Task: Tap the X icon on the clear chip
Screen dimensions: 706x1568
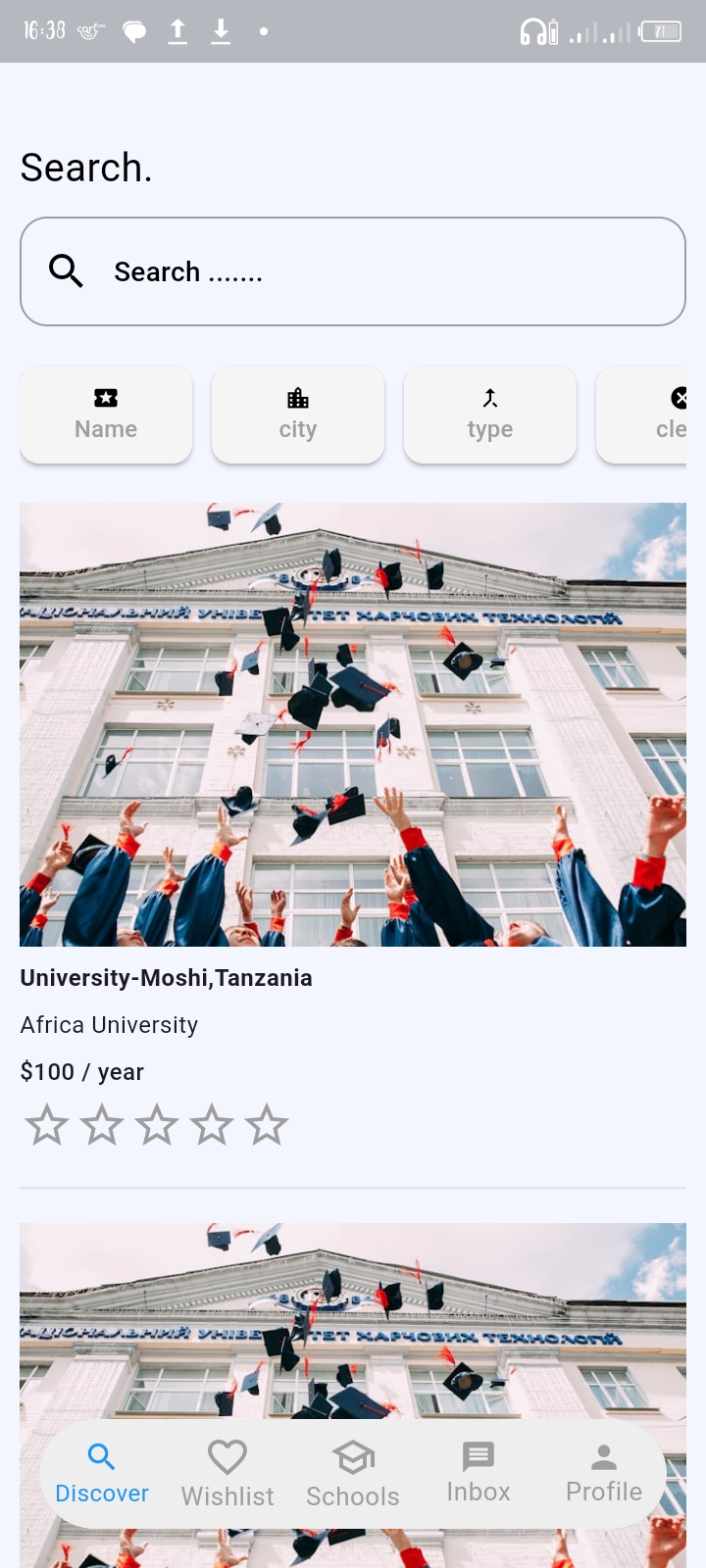Action: click(x=681, y=397)
